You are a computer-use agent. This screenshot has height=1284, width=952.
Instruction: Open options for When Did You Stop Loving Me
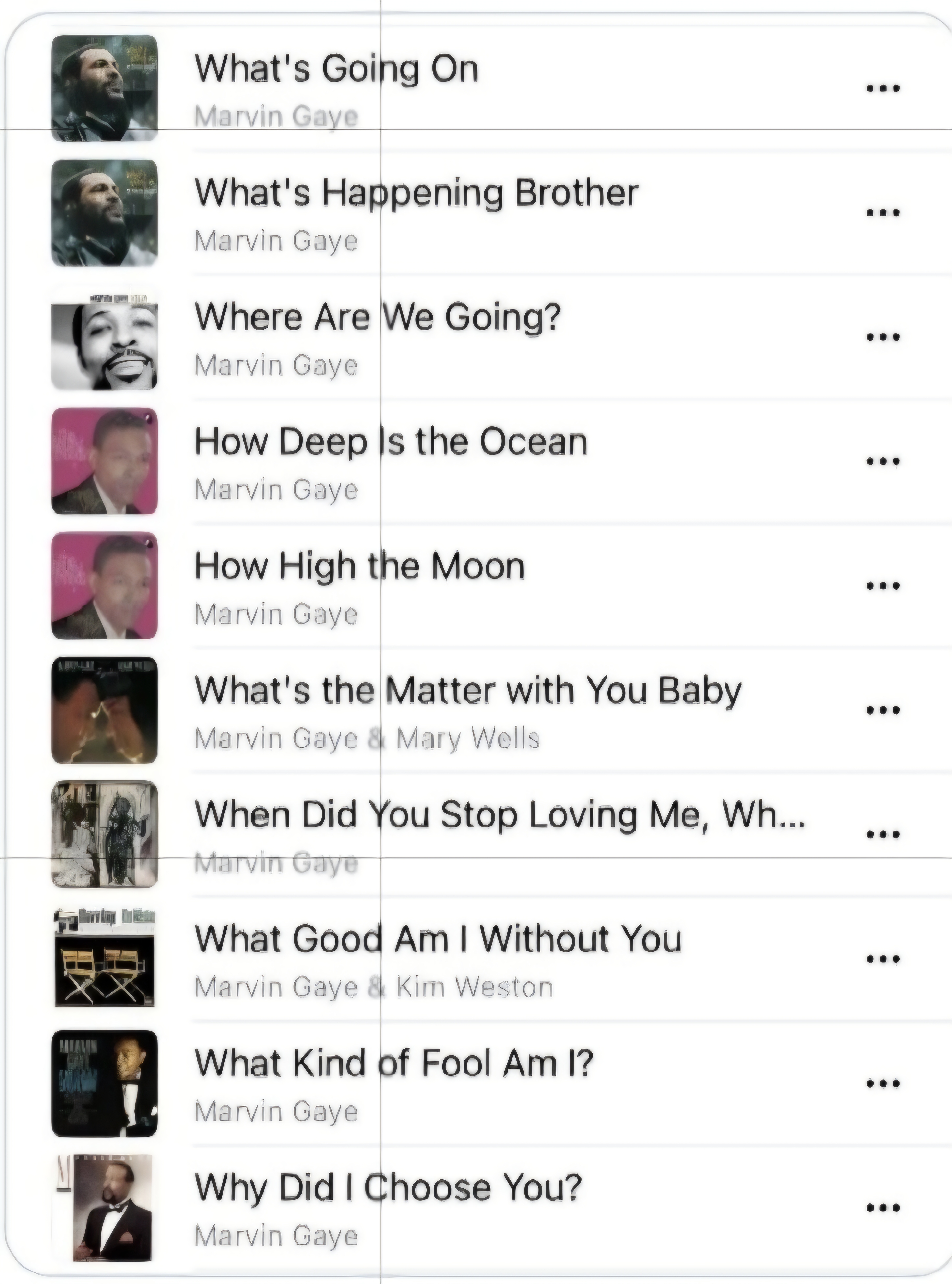(883, 834)
